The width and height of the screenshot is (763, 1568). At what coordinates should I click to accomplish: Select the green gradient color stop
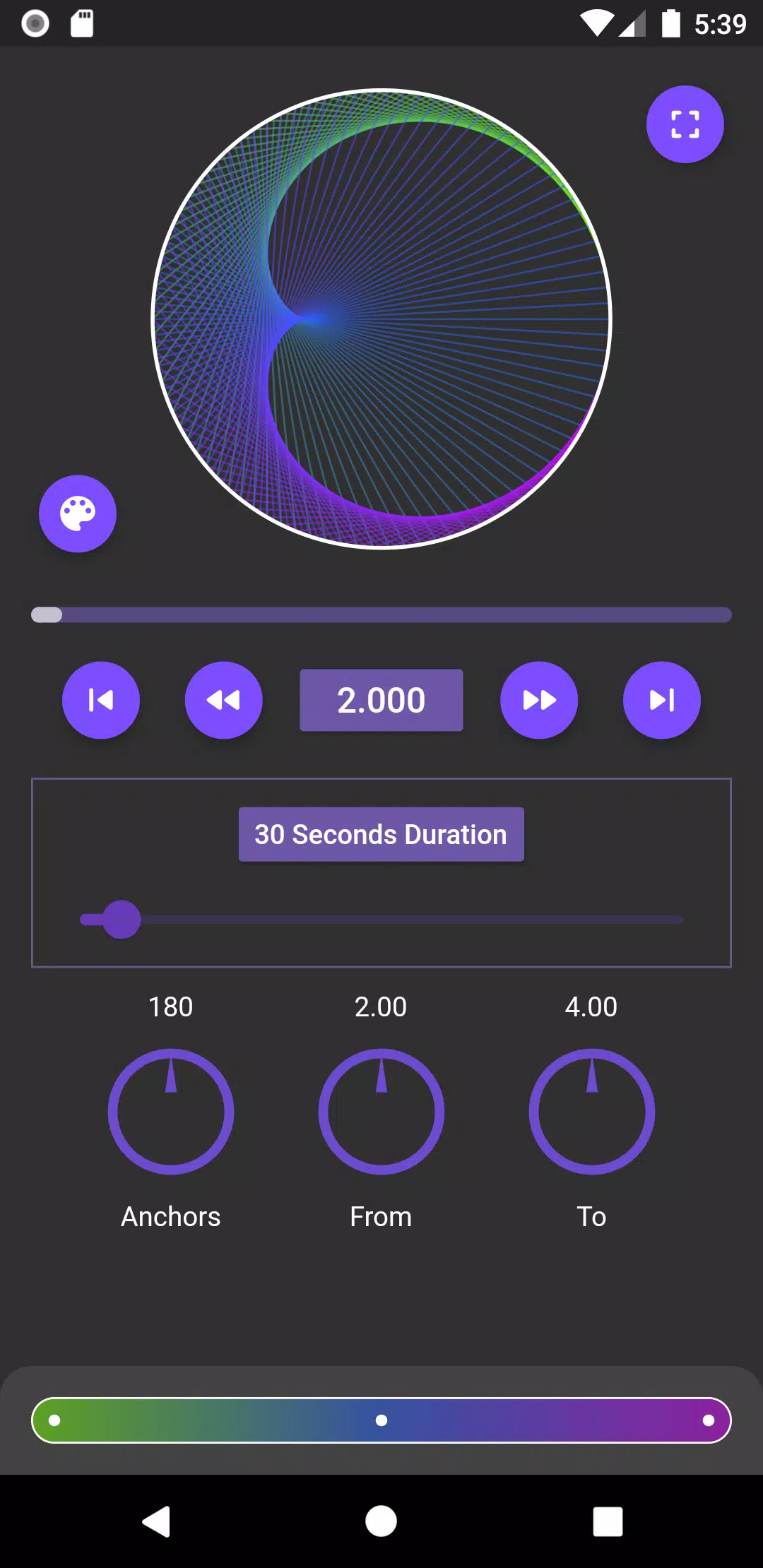point(54,1420)
